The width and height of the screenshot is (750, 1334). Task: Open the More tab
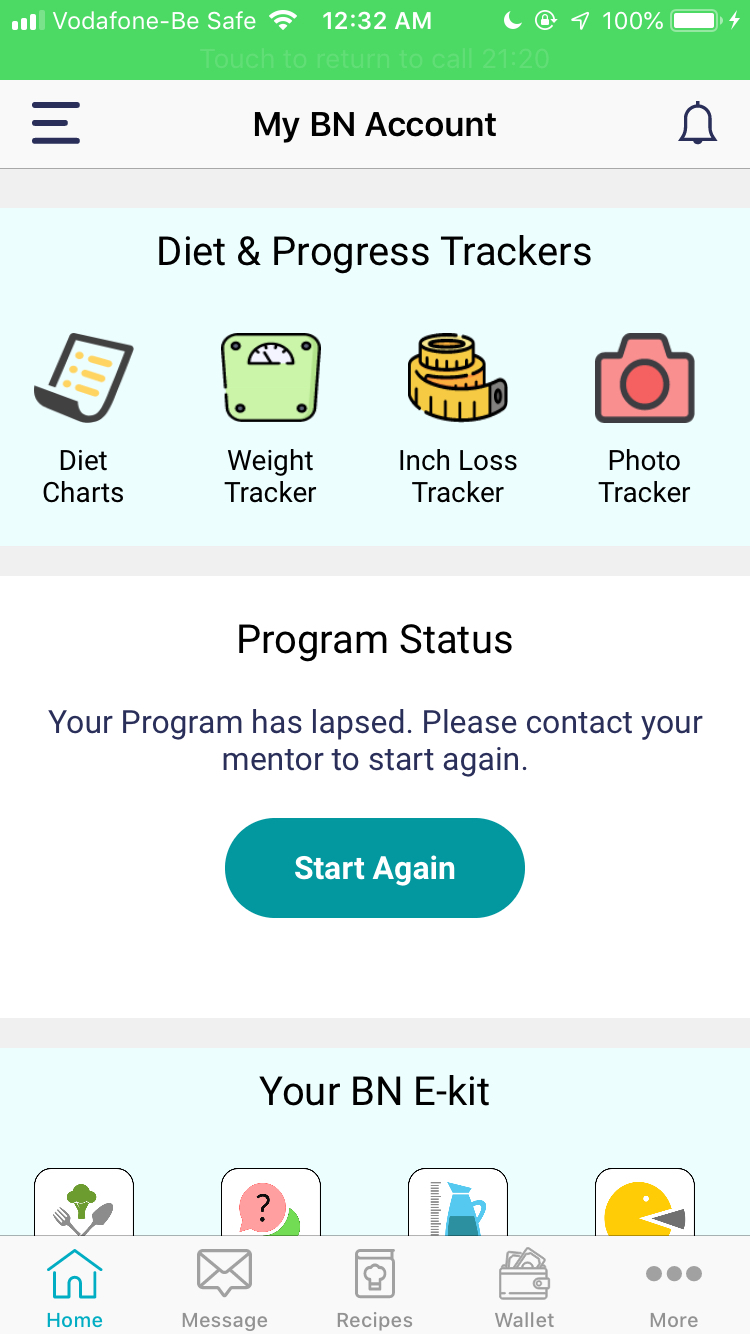(674, 1288)
